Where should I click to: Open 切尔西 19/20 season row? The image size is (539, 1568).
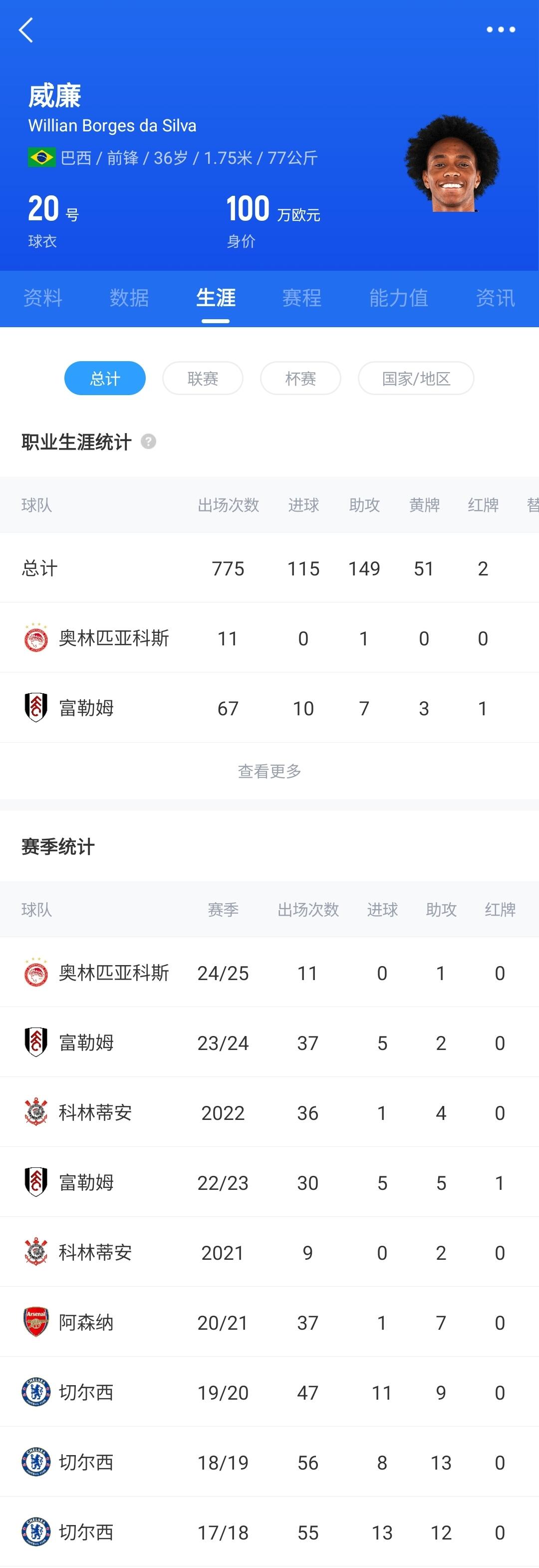pos(269,1392)
